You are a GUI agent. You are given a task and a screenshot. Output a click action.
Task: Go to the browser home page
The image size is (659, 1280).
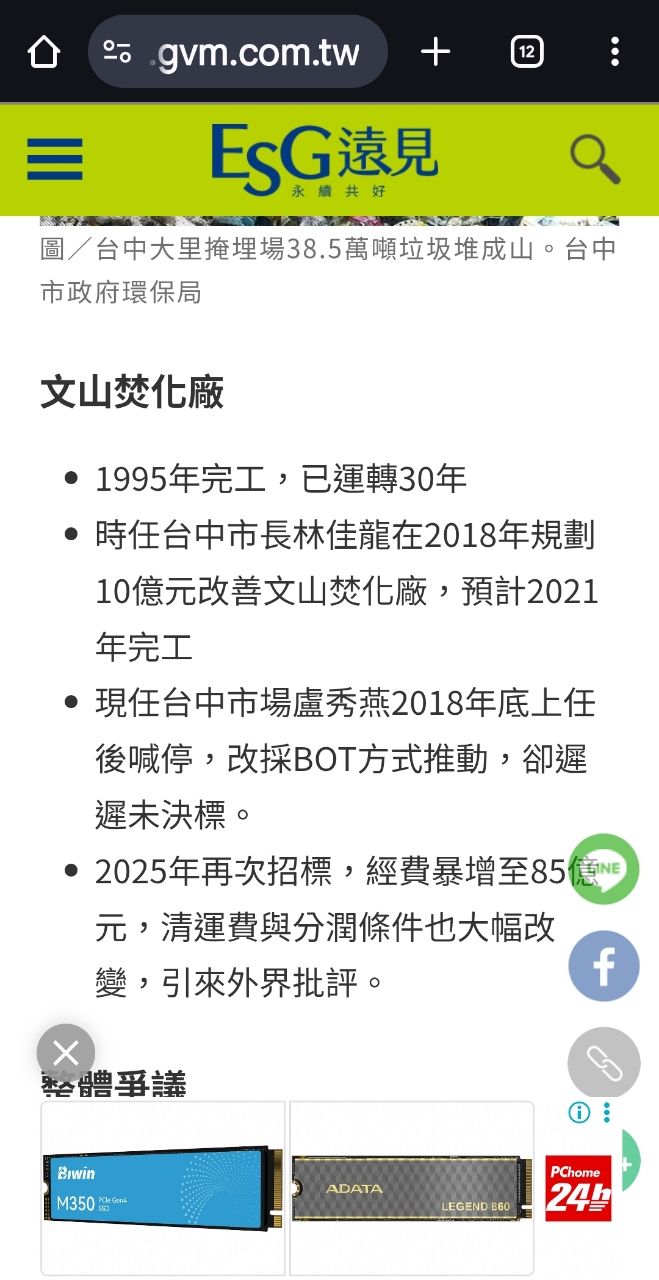(44, 52)
